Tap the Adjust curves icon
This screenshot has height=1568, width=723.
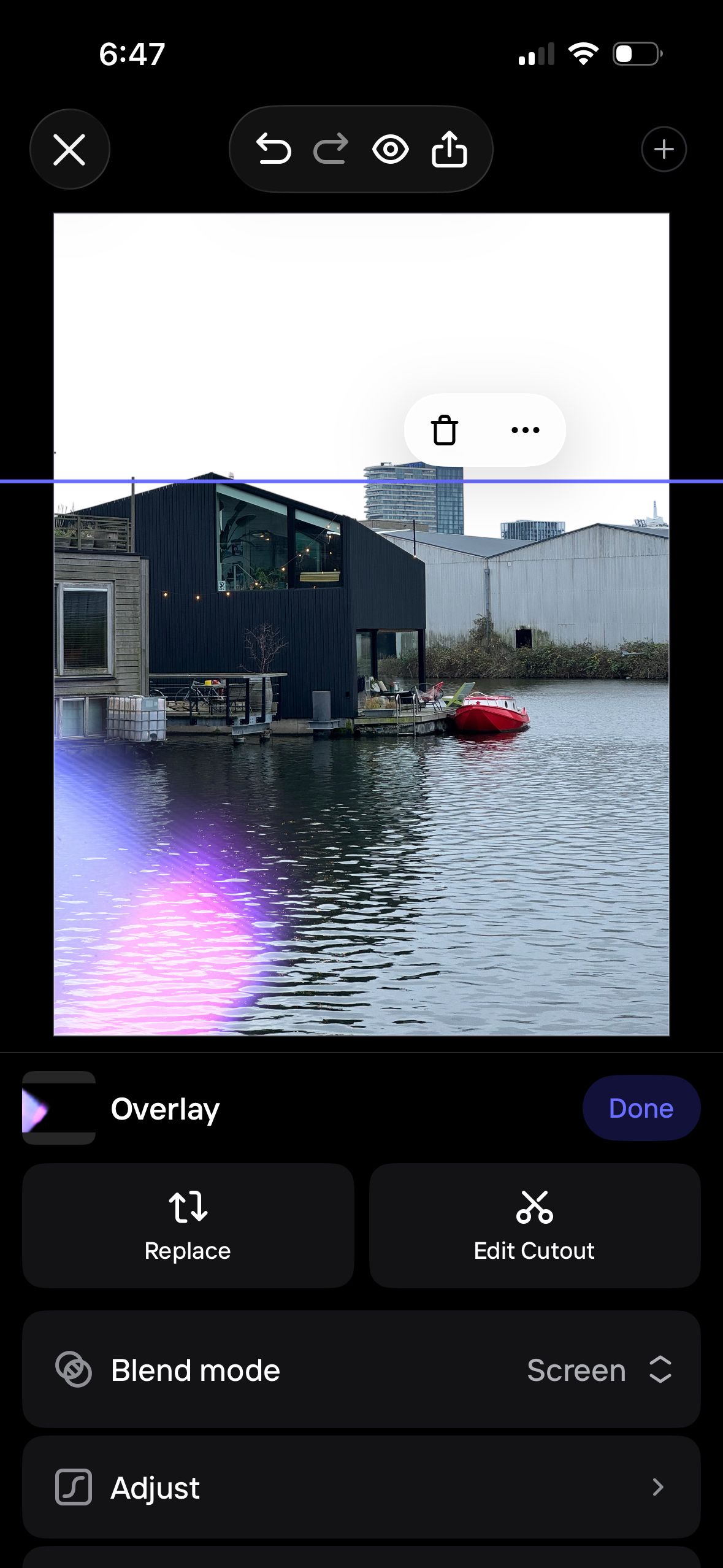point(74,1488)
